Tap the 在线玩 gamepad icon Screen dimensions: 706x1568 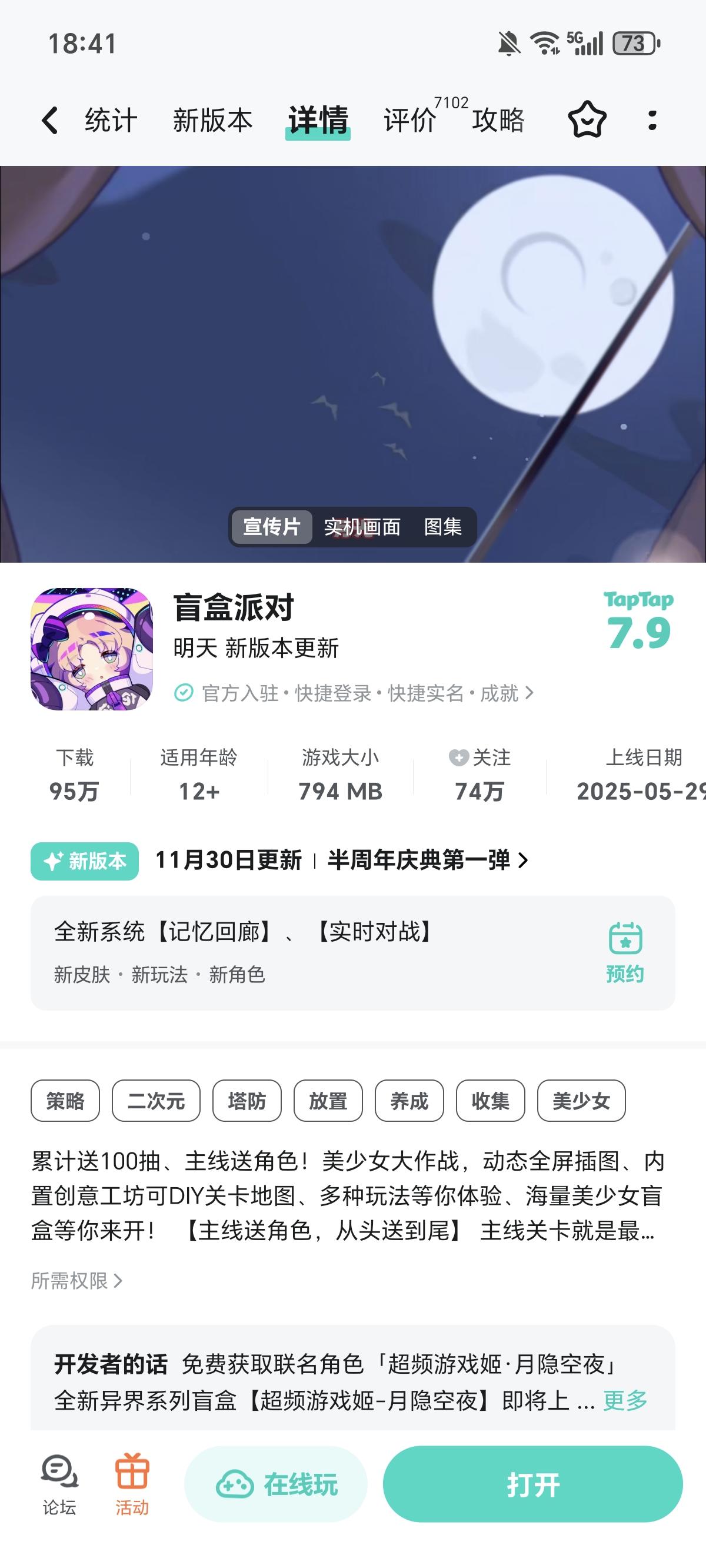(x=236, y=1484)
